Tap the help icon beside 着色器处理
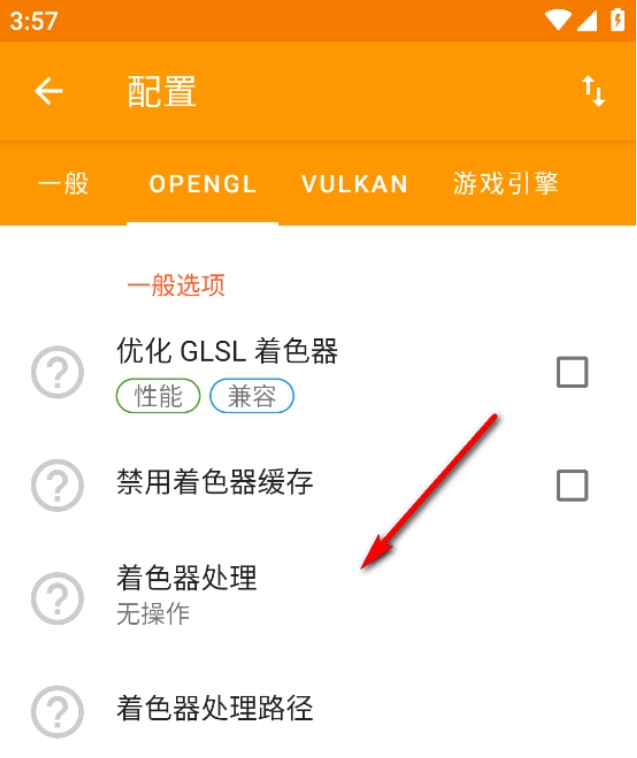The height and width of the screenshot is (758, 637). tap(57, 598)
